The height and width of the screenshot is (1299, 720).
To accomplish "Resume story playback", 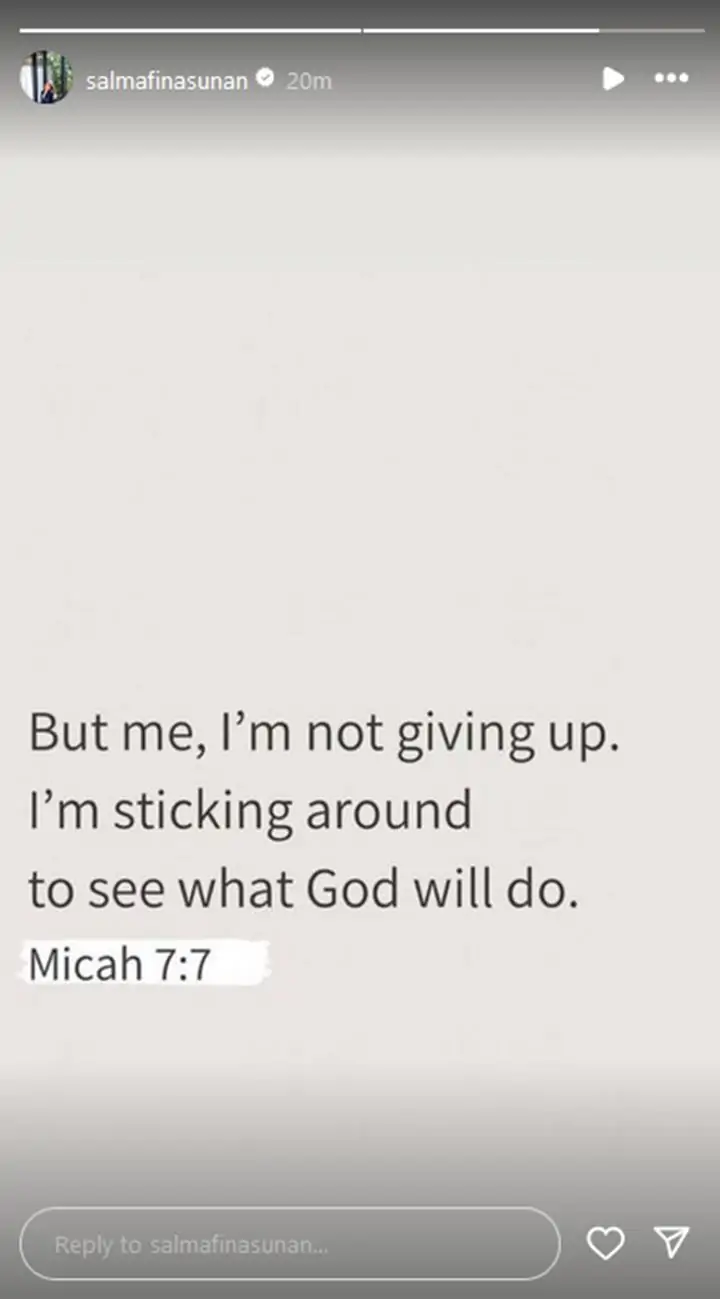I will point(613,79).
